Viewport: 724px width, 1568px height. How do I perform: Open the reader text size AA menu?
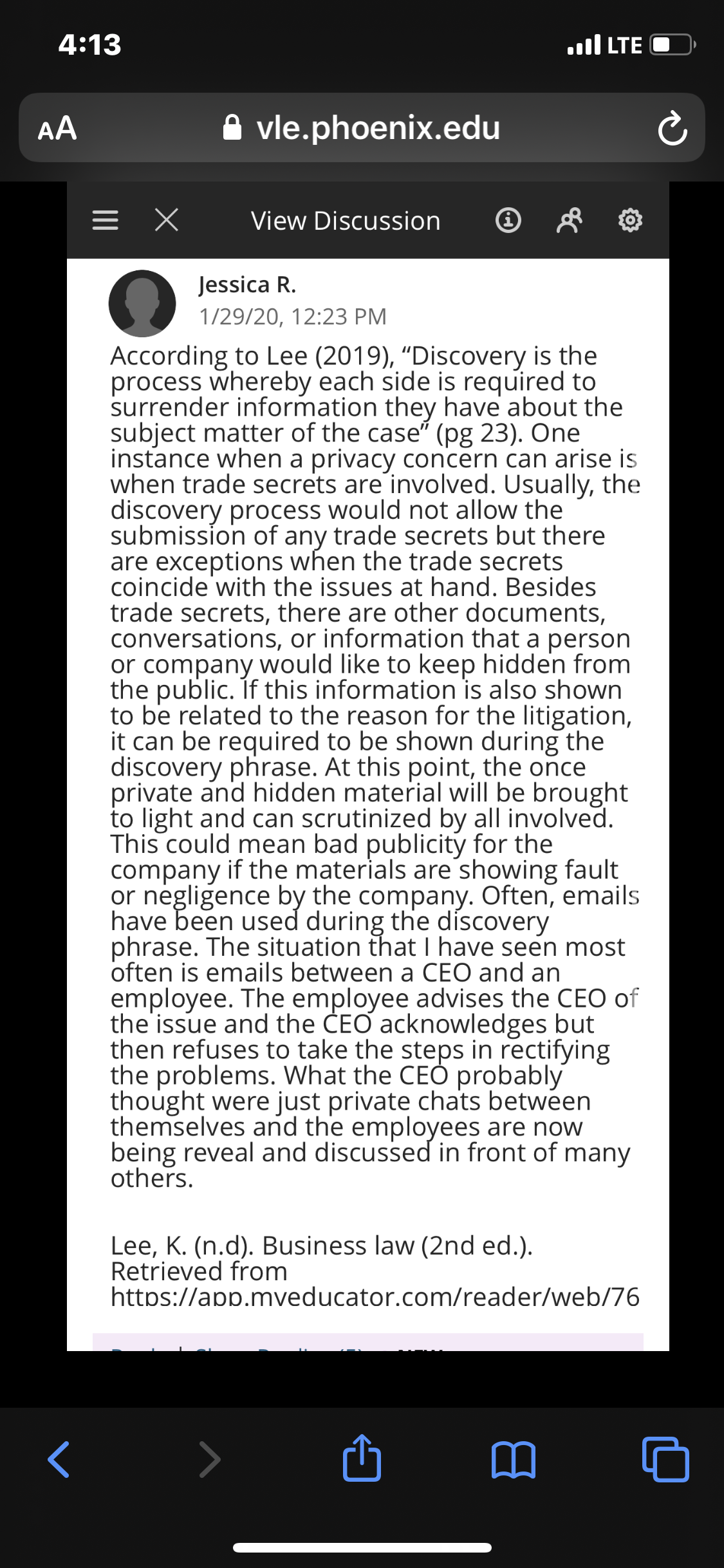click(57, 128)
